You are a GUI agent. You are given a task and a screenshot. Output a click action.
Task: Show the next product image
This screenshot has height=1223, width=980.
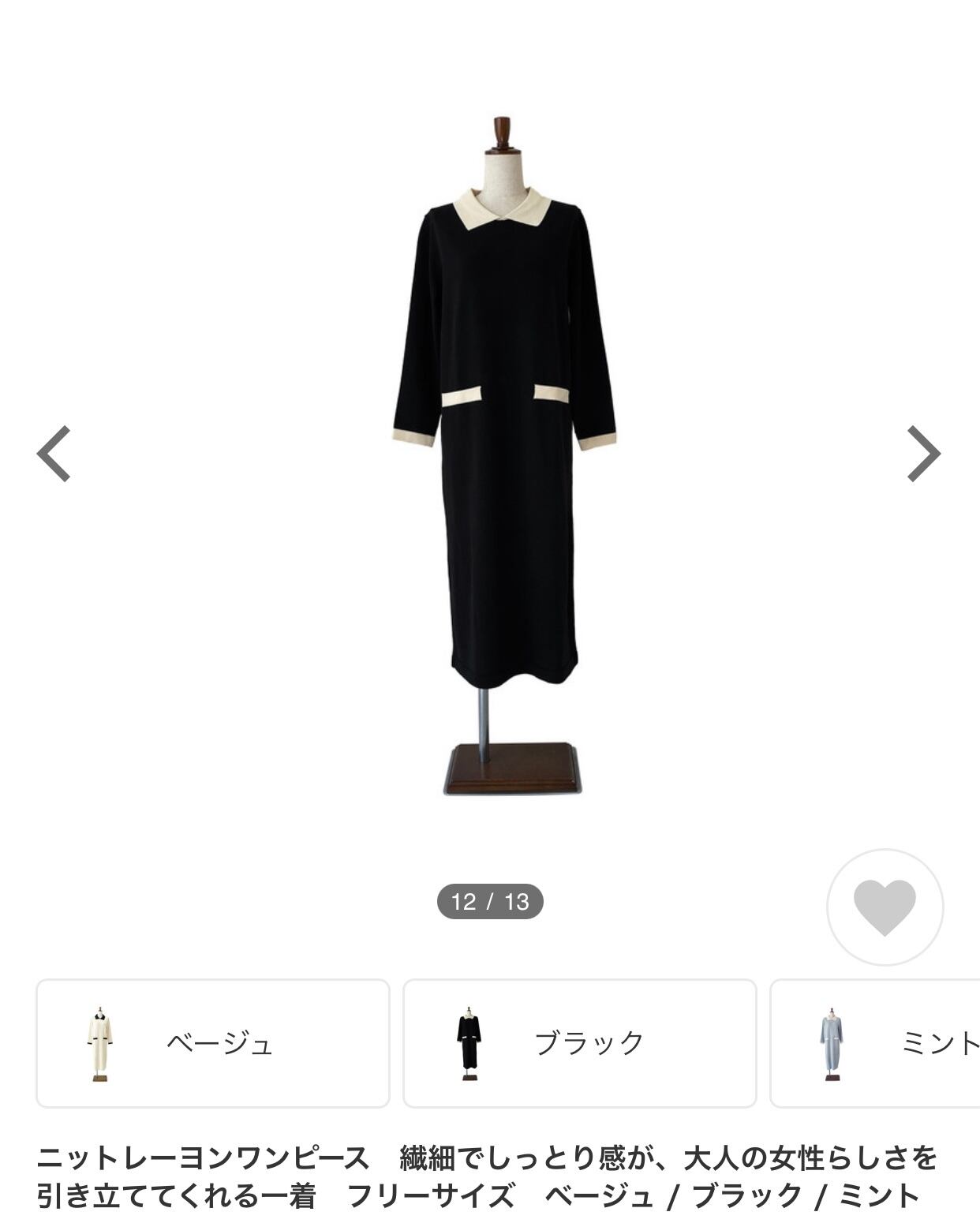[x=924, y=454]
